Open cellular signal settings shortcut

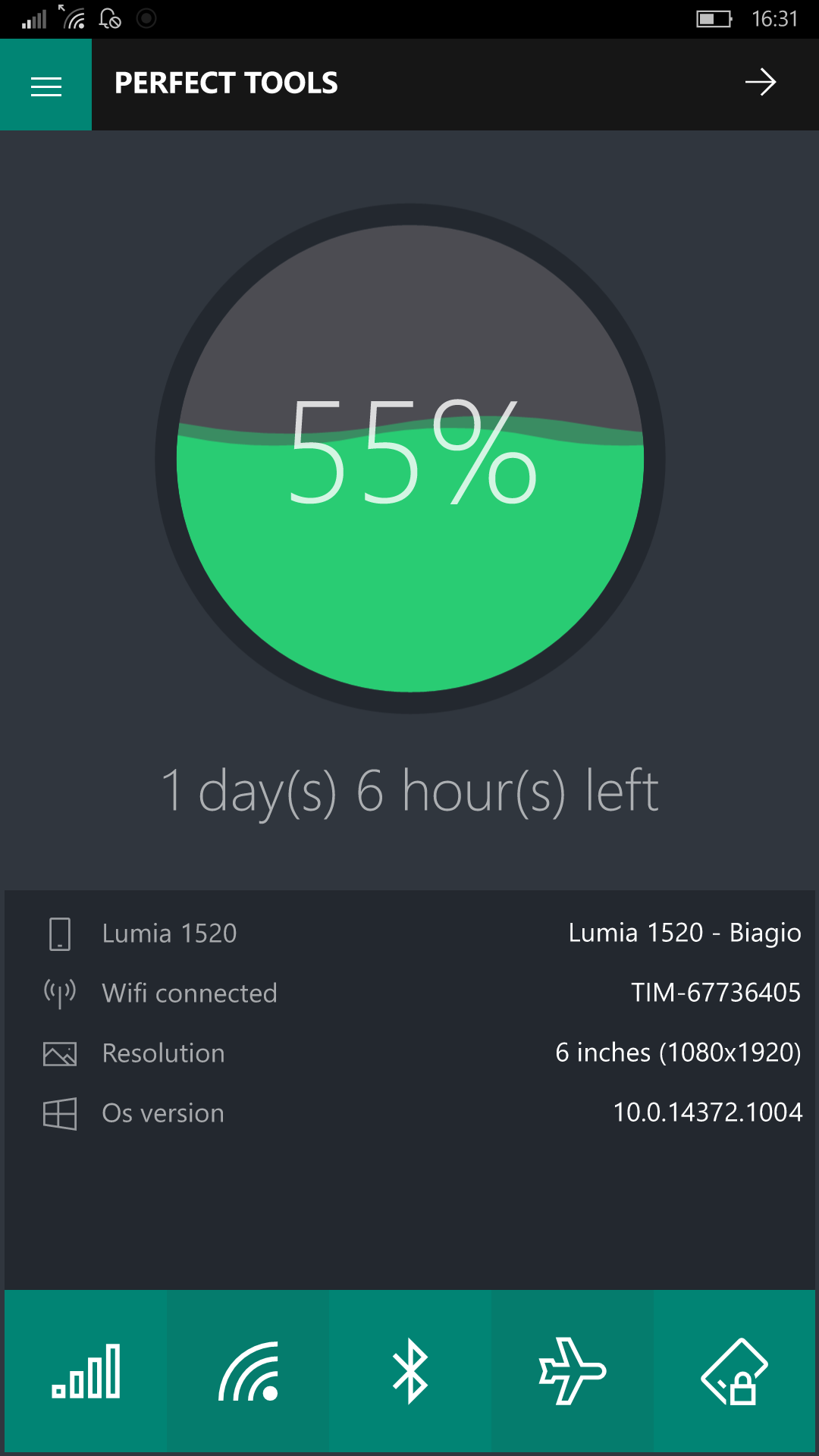click(x=86, y=1371)
